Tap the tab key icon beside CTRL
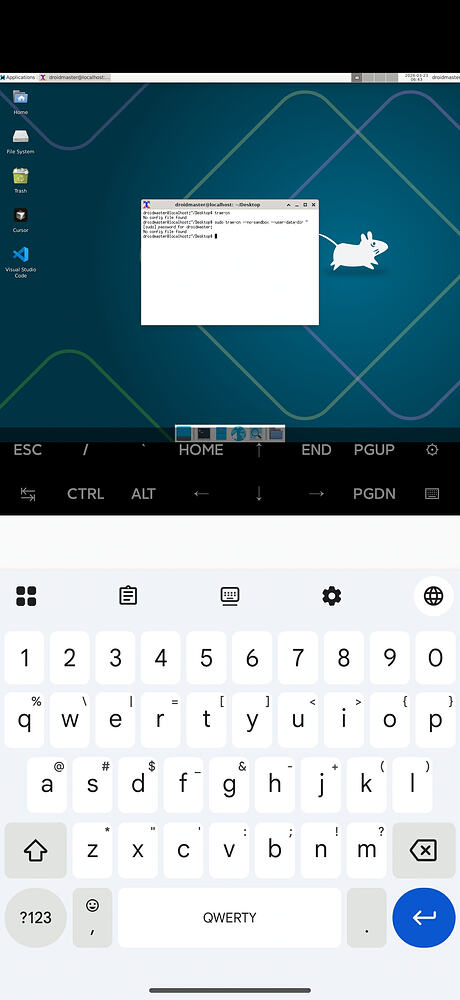 point(28,494)
